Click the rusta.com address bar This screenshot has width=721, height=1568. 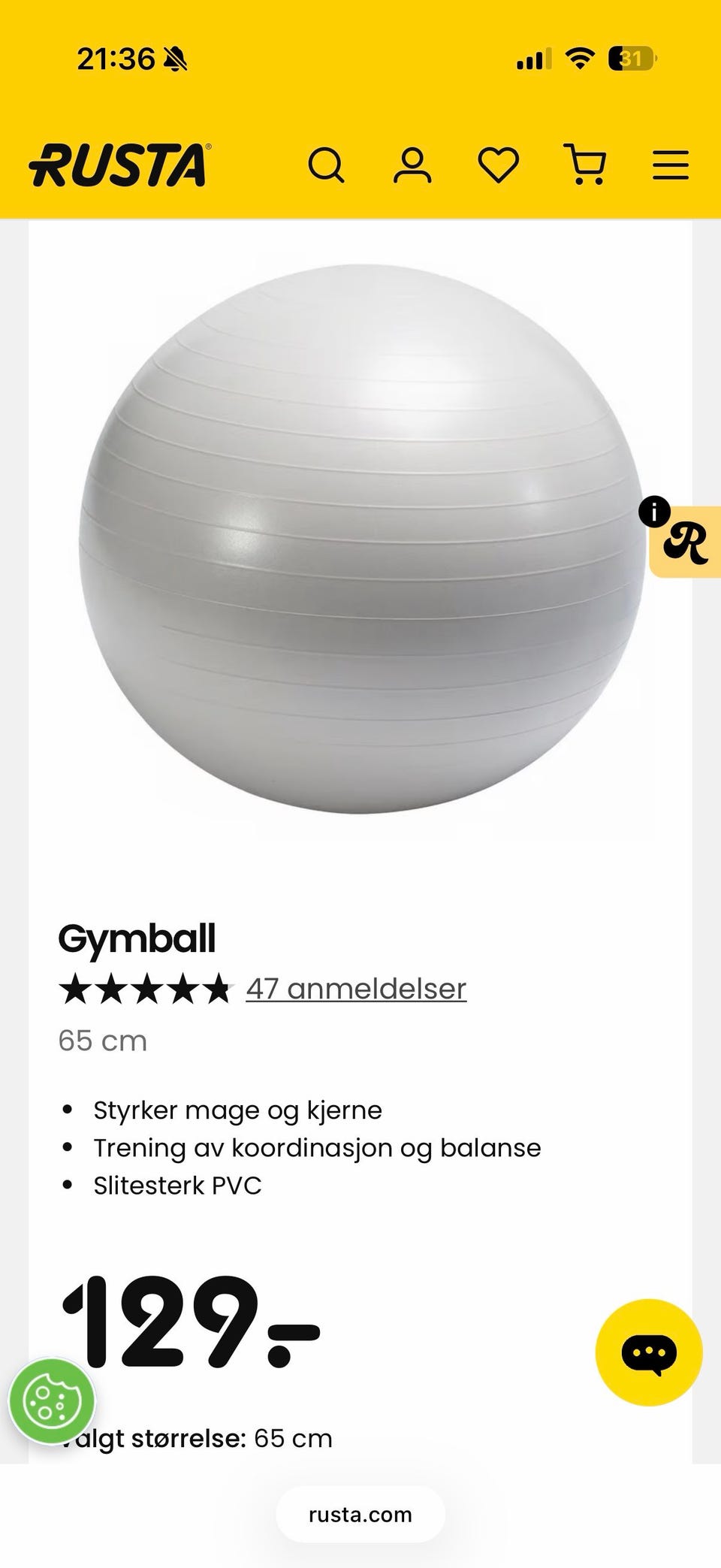click(359, 1514)
